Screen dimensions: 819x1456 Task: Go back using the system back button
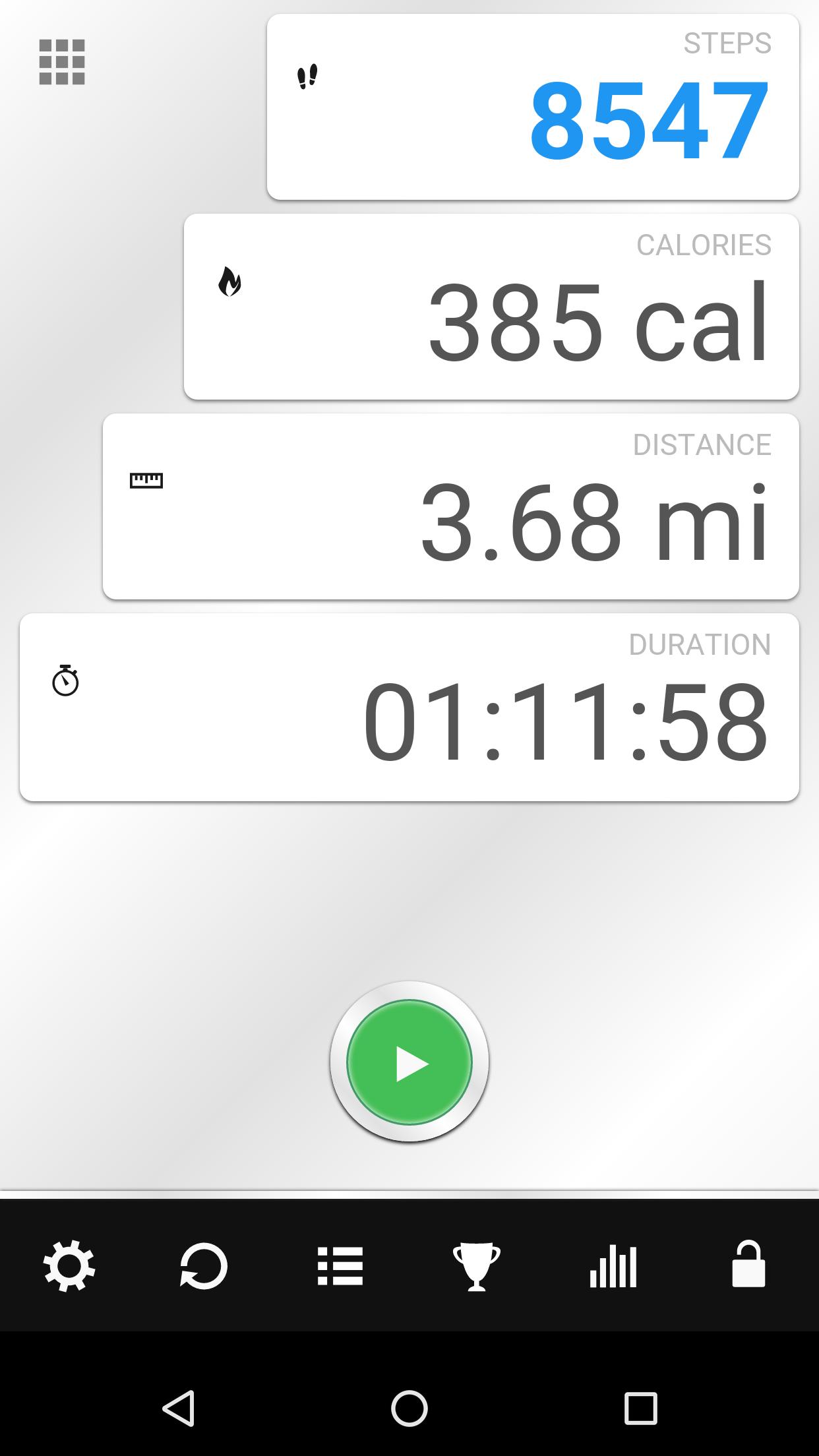[179, 1408]
